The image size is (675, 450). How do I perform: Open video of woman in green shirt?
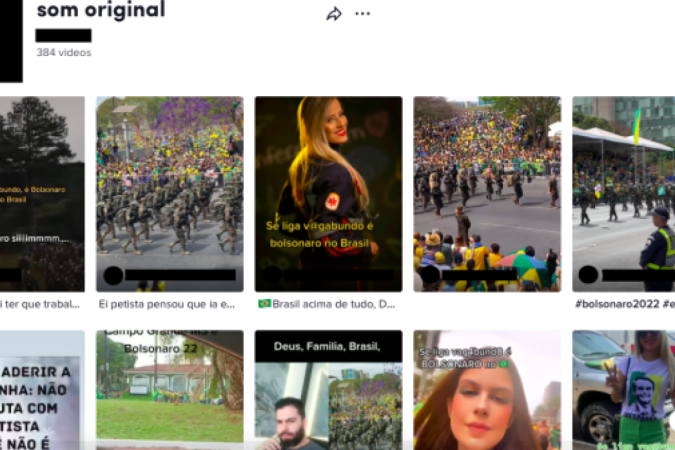(623, 388)
